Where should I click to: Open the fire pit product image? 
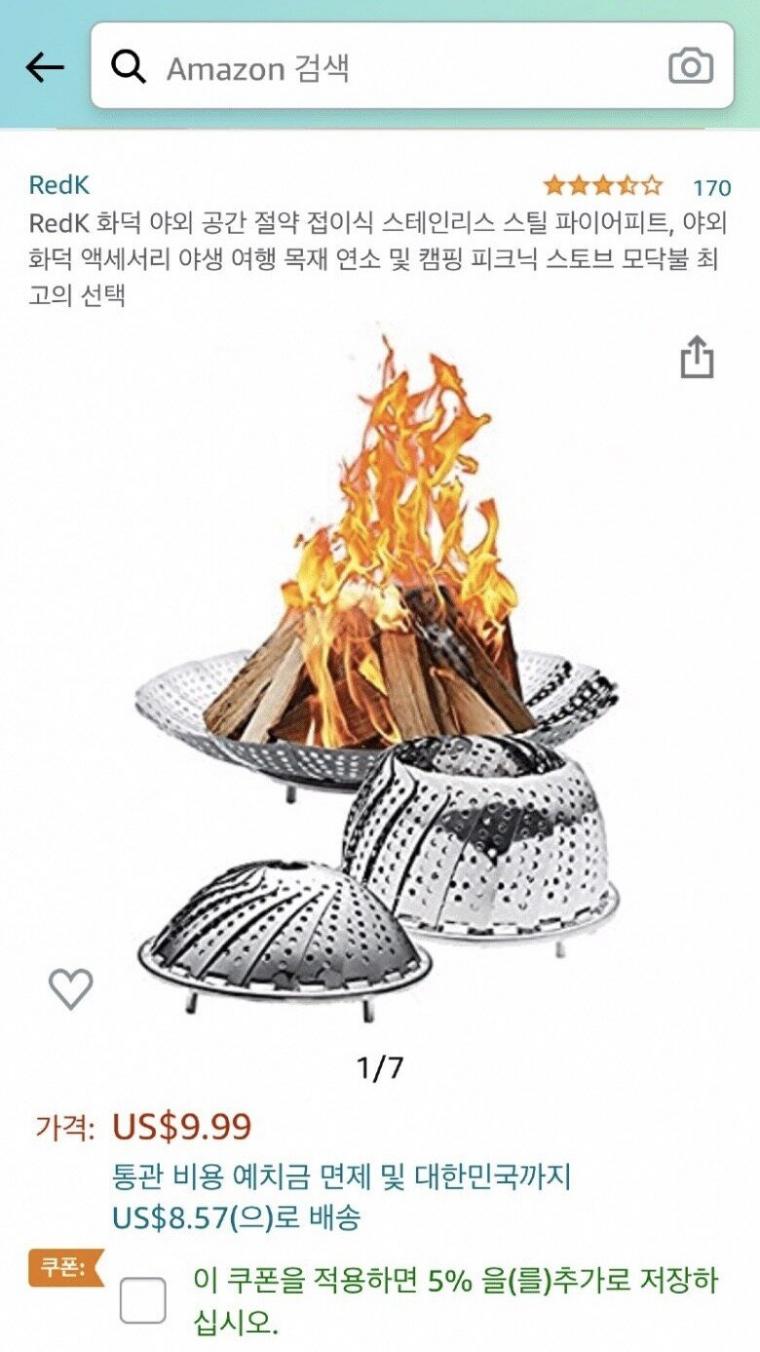pos(380,680)
